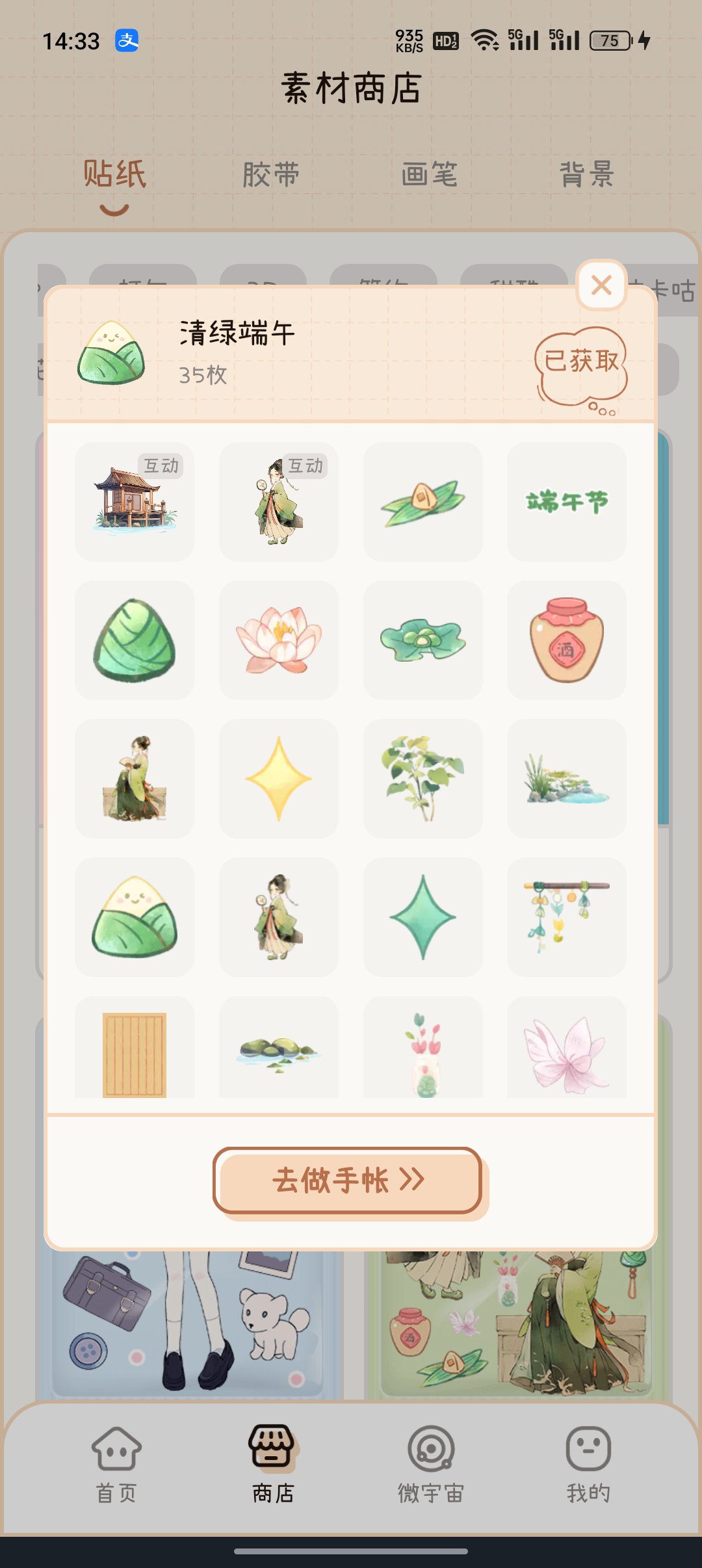Switch to the 背景 tab
The width and height of the screenshot is (702, 1568).
click(x=587, y=174)
